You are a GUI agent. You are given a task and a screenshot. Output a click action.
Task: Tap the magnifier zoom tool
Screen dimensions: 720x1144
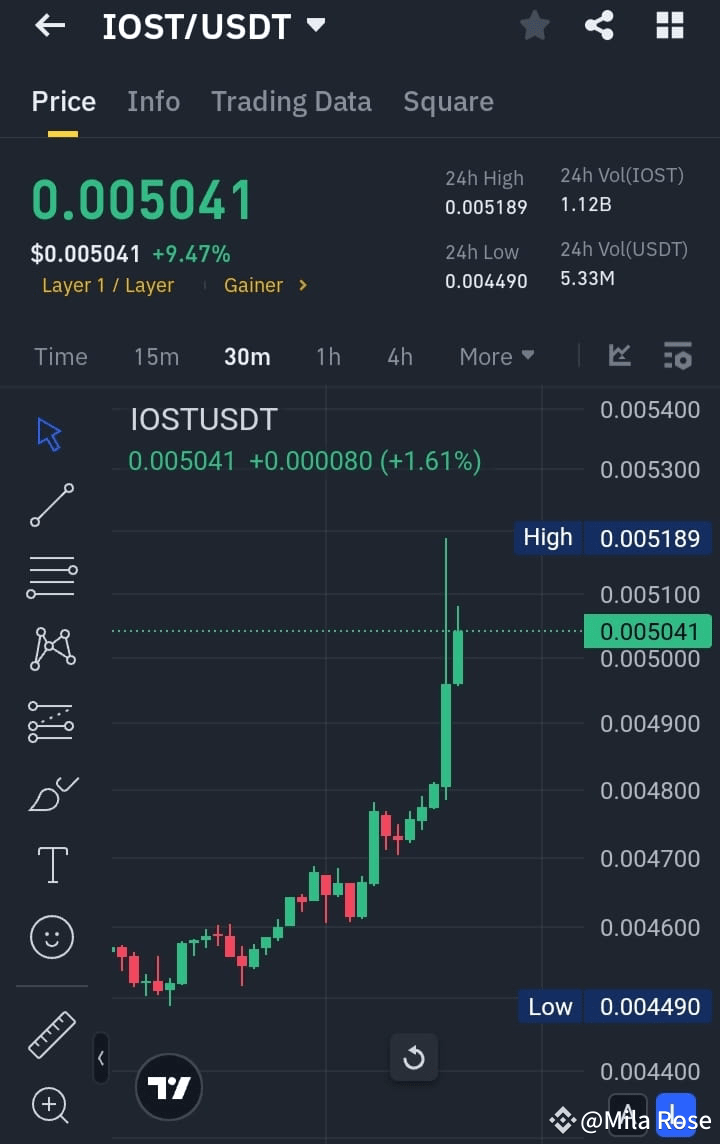click(50, 1106)
